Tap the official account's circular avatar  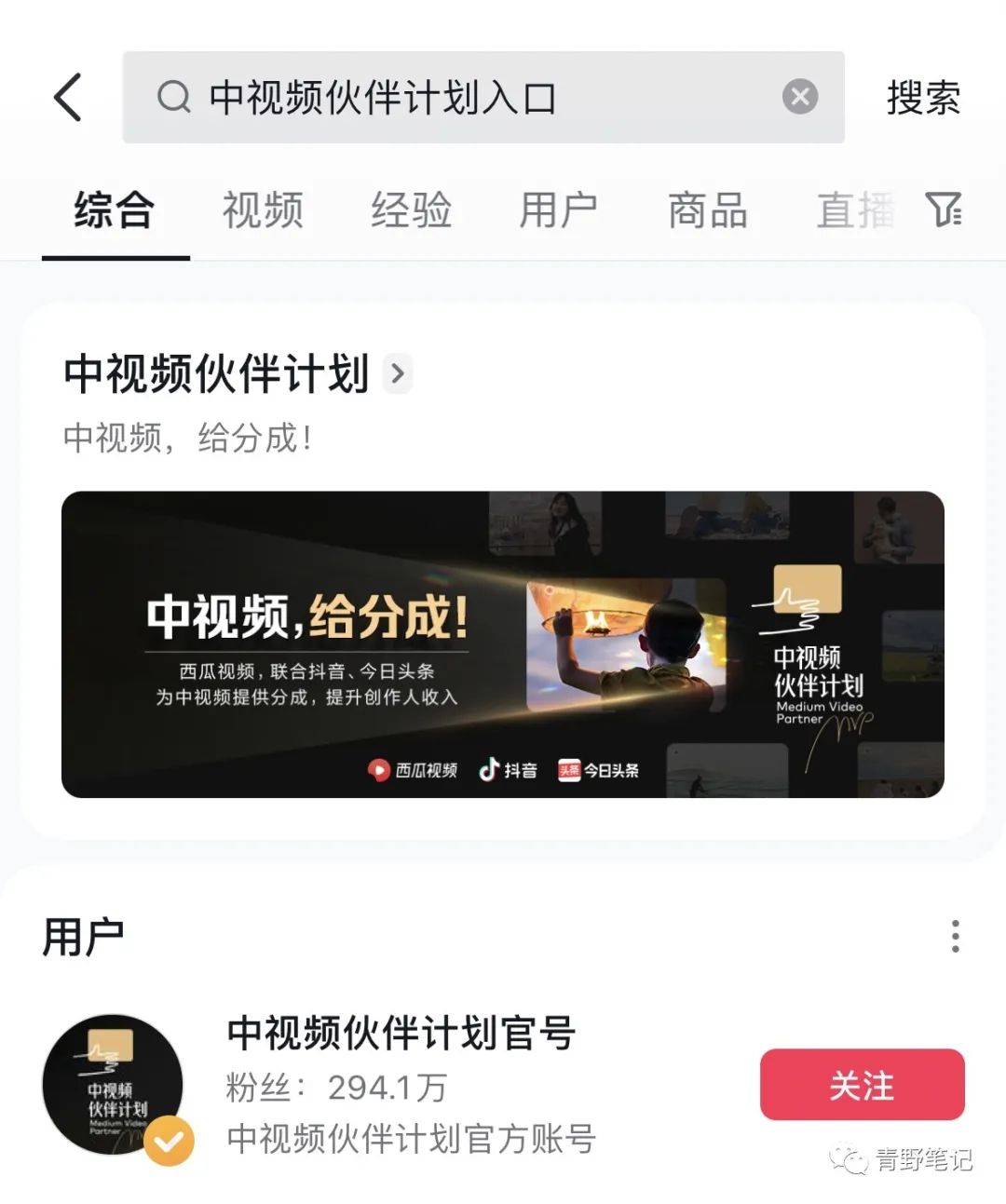pyautogui.click(x=112, y=1085)
